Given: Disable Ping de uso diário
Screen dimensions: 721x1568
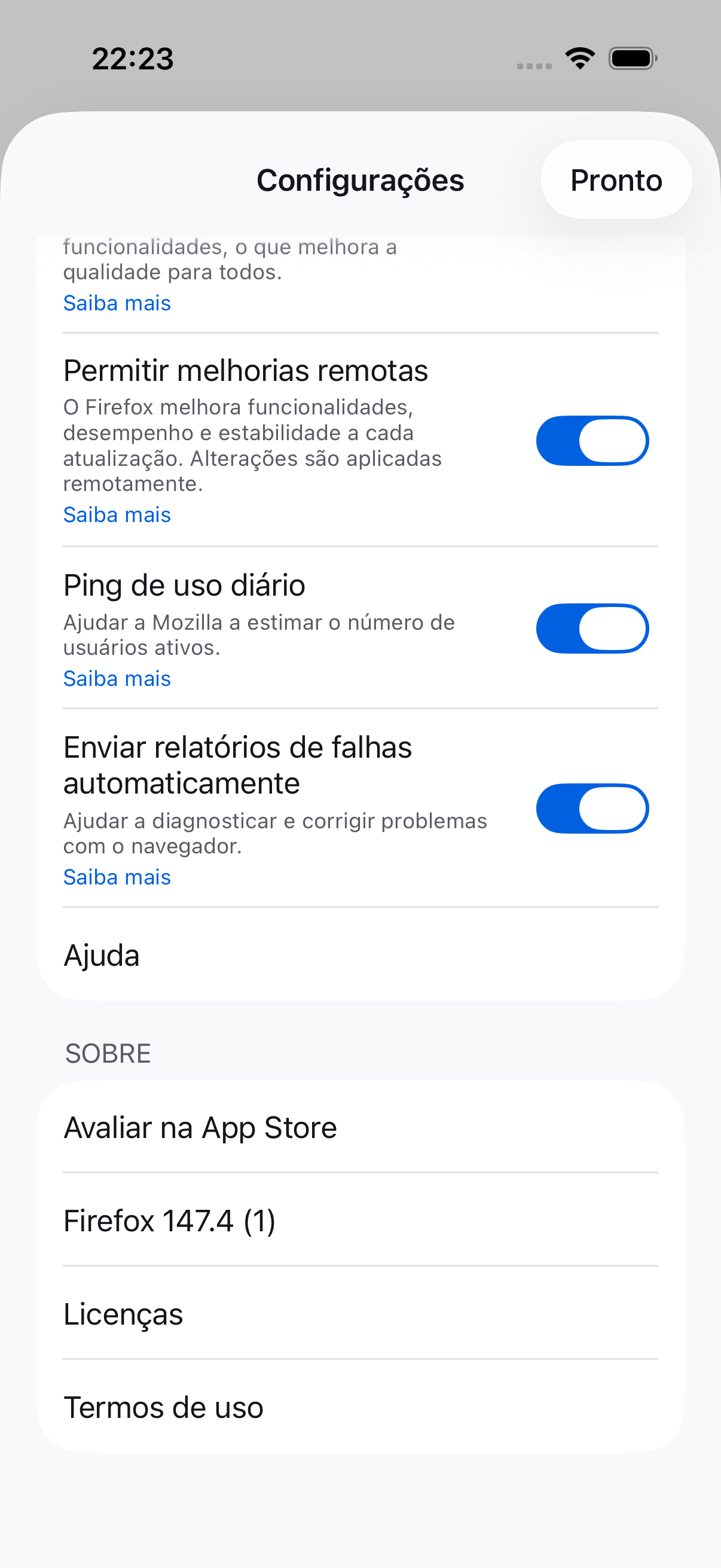Looking at the screenshot, I should [x=592, y=628].
